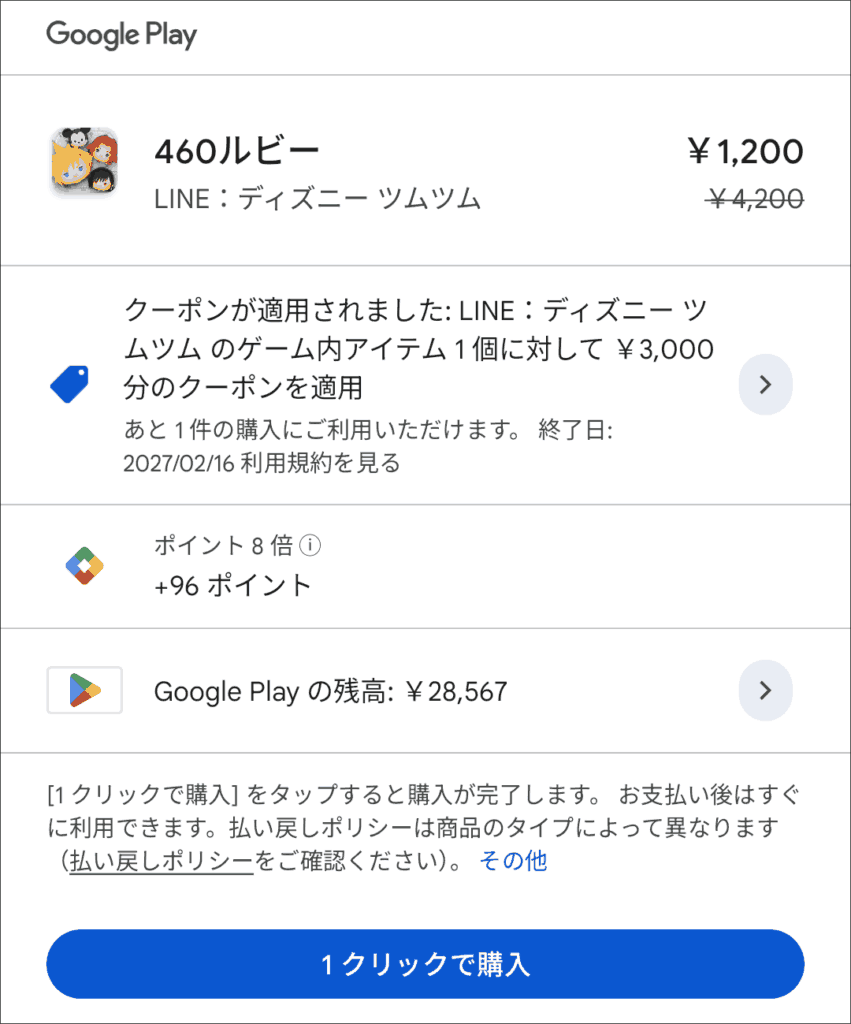Confirm purchase with 1クリックで購入 button
The image size is (851, 1024).
tap(425, 964)
